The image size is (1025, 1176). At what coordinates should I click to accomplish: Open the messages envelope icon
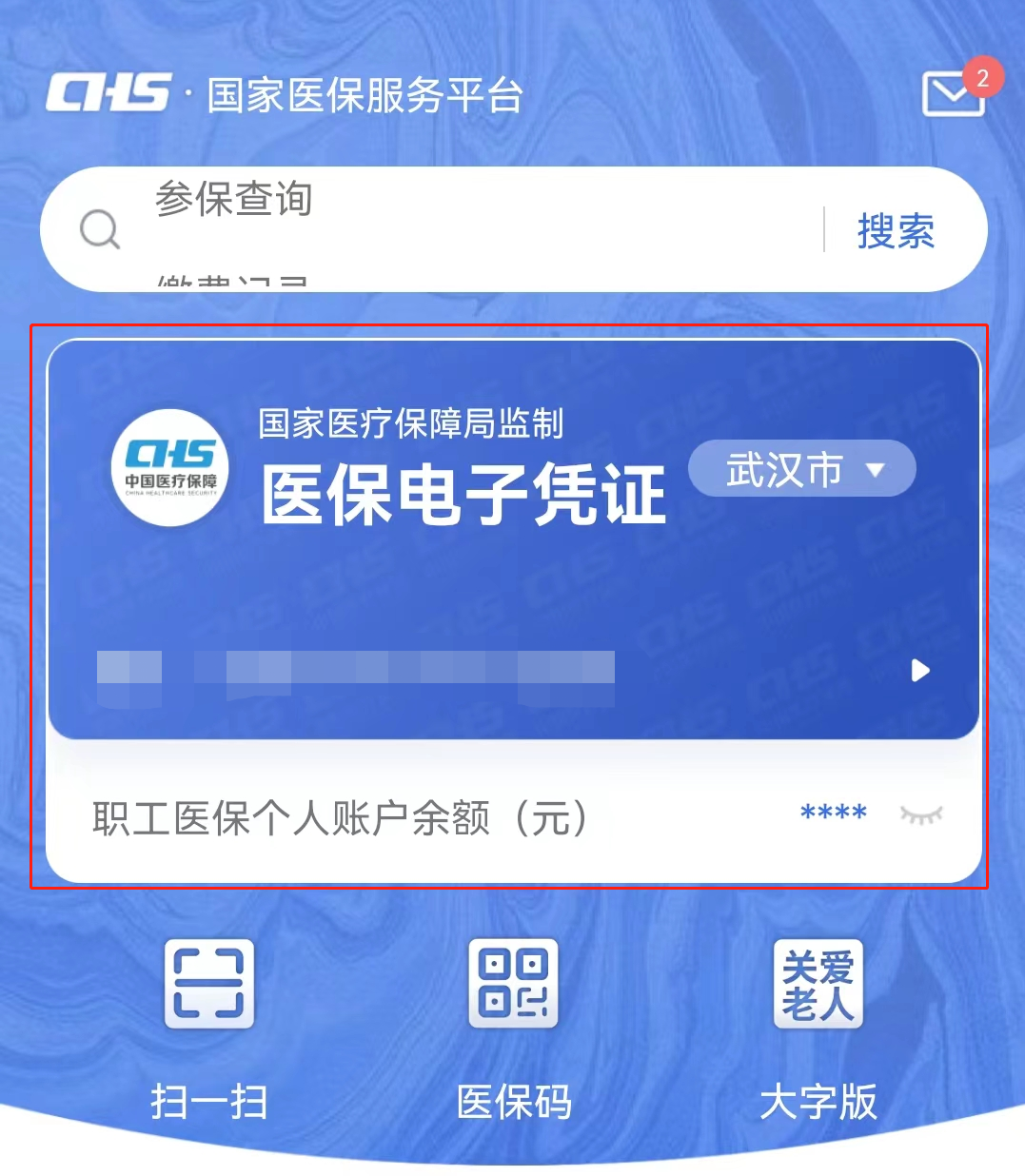(954, 94)
